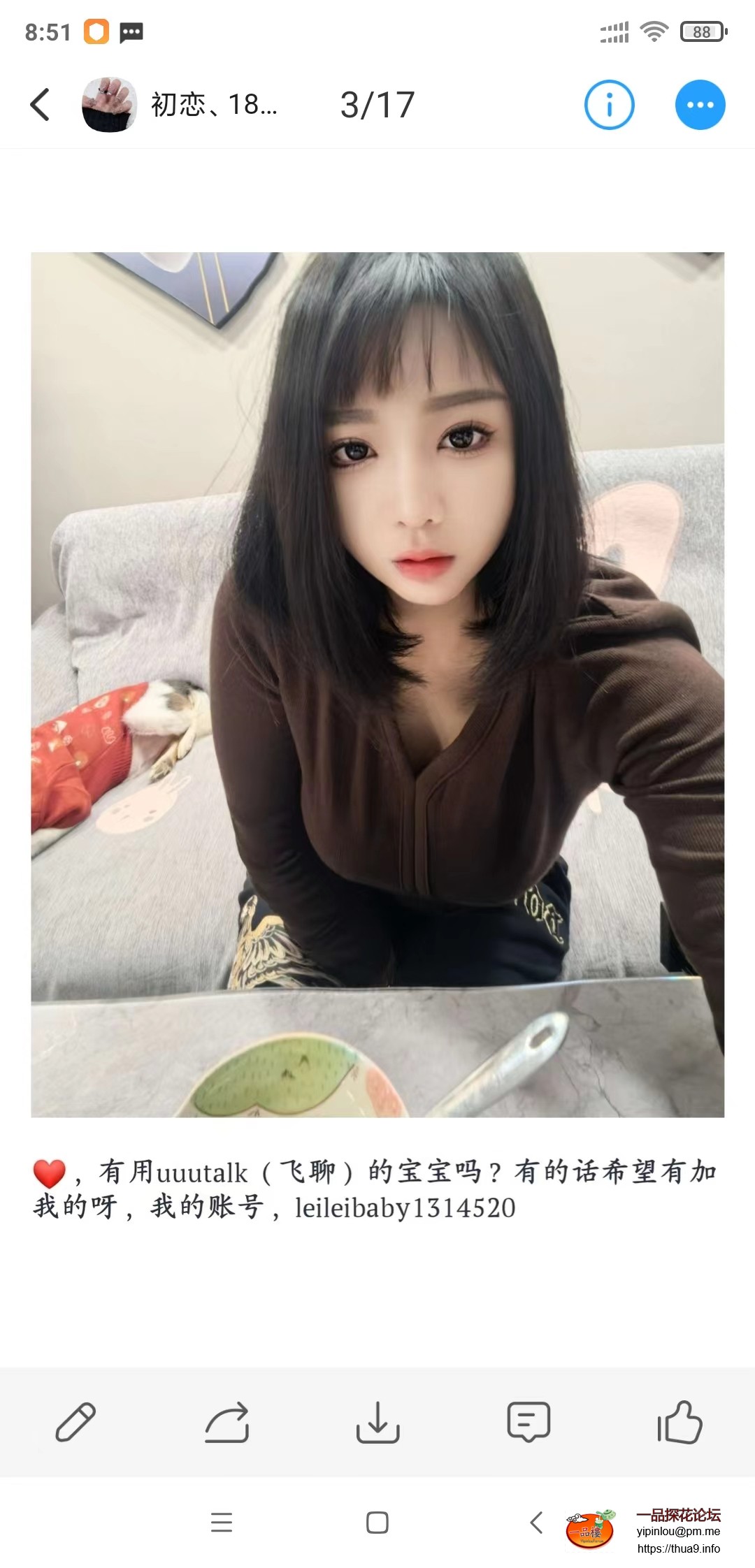Open recent apps from navigation bar
The image size is (755, 1568).
222,1522
